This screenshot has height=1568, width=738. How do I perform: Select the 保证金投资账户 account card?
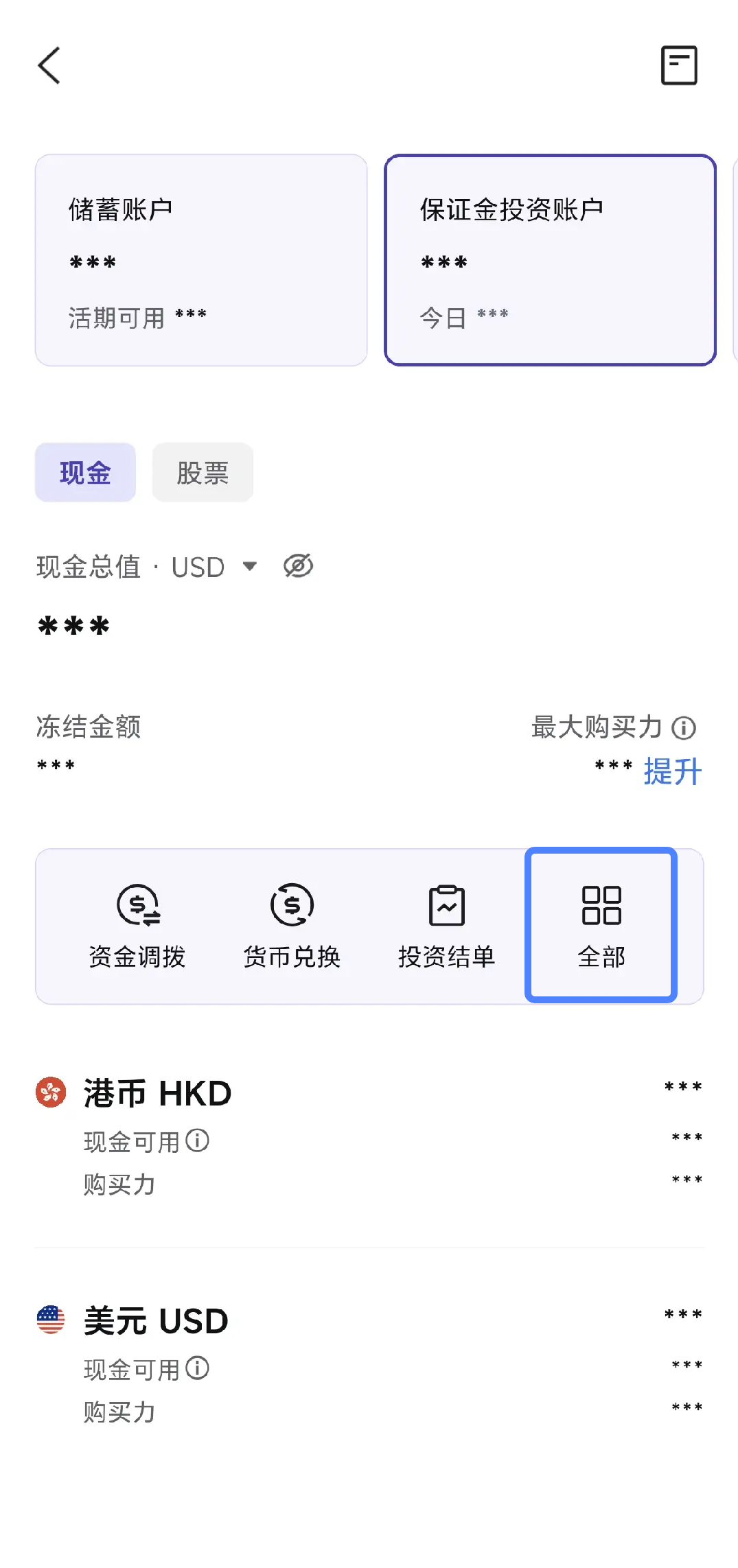click(550, 260)
